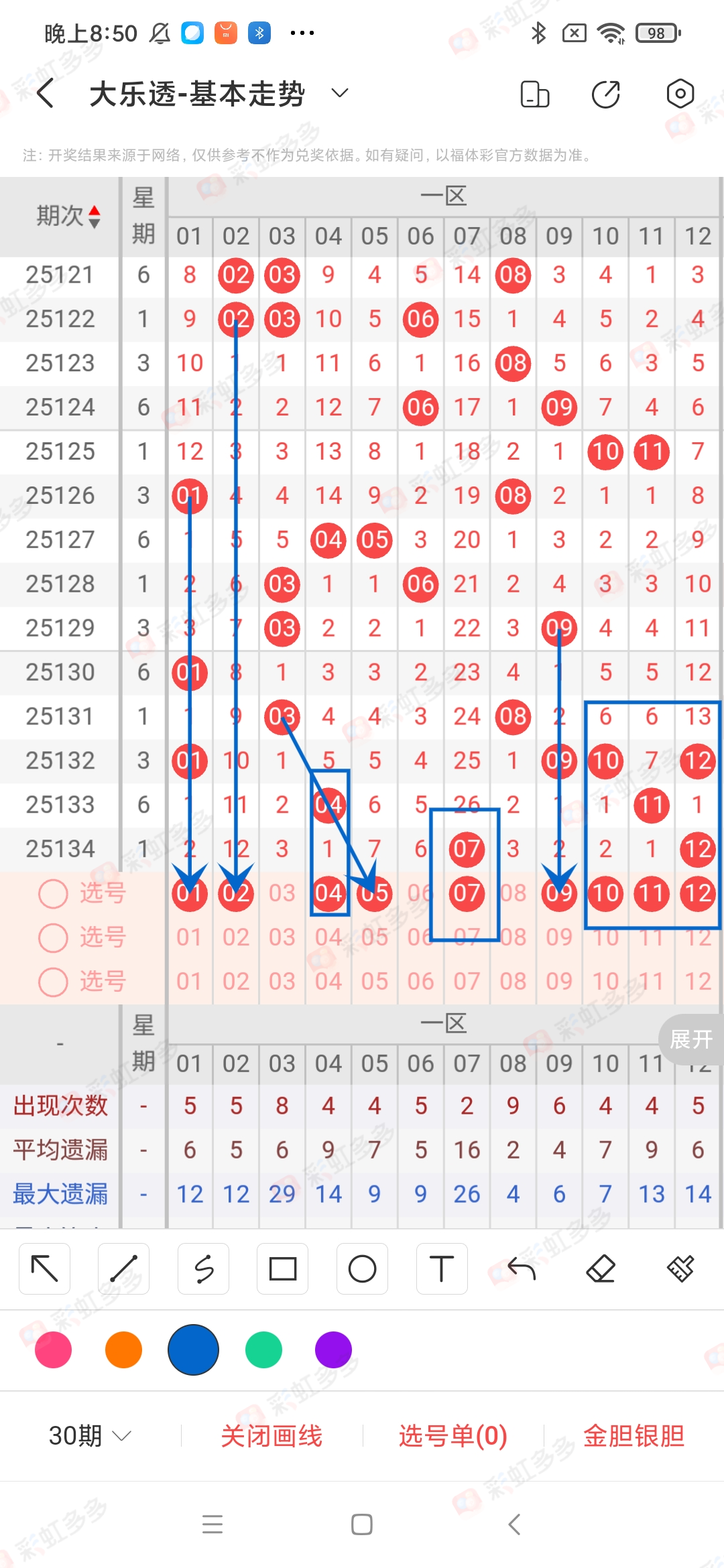Clear all drawings with the broom icon
This screenshot has width=724, height=1568.
tap(680, 1268)
